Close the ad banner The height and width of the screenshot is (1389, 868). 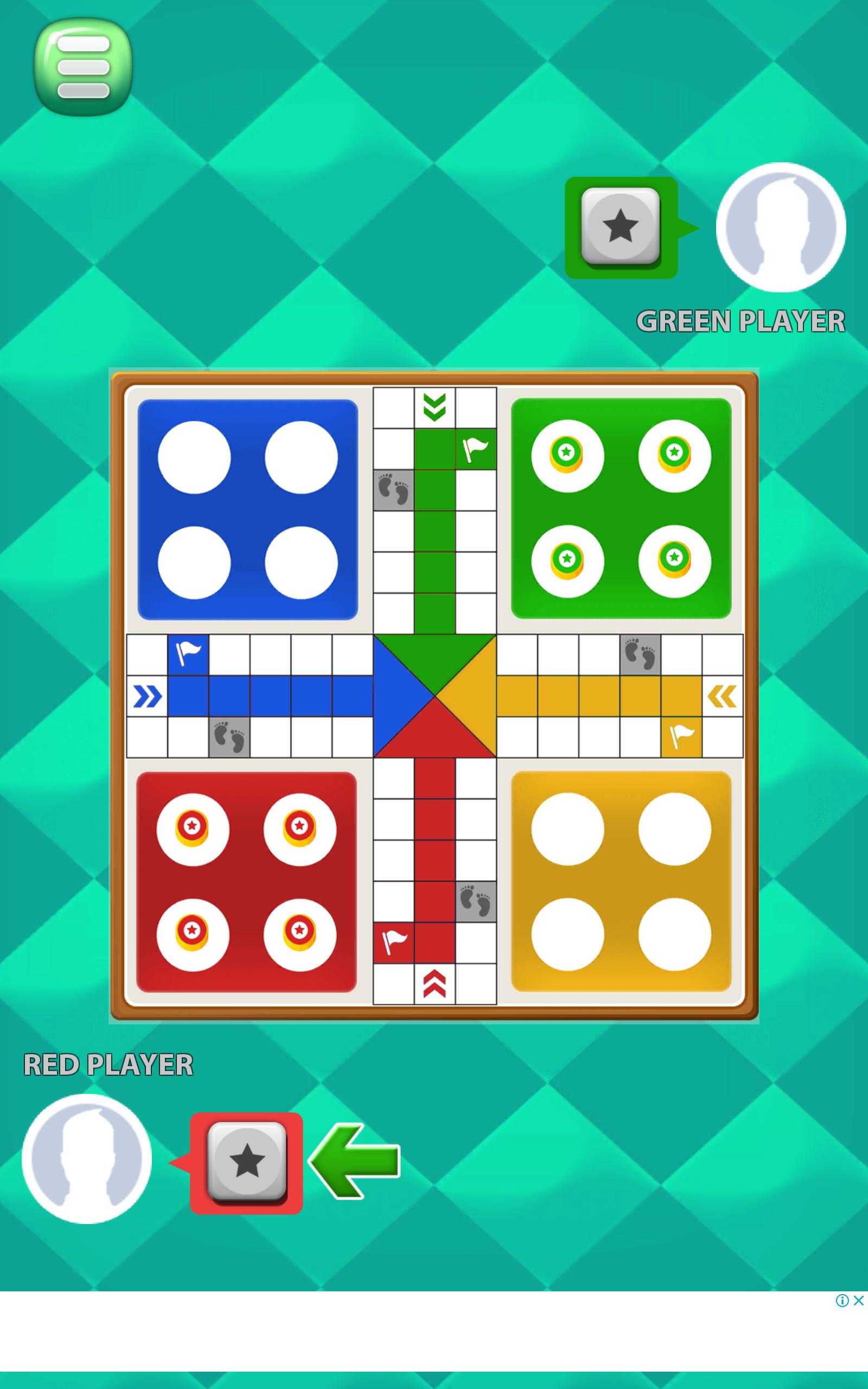tap(858, 1300)
